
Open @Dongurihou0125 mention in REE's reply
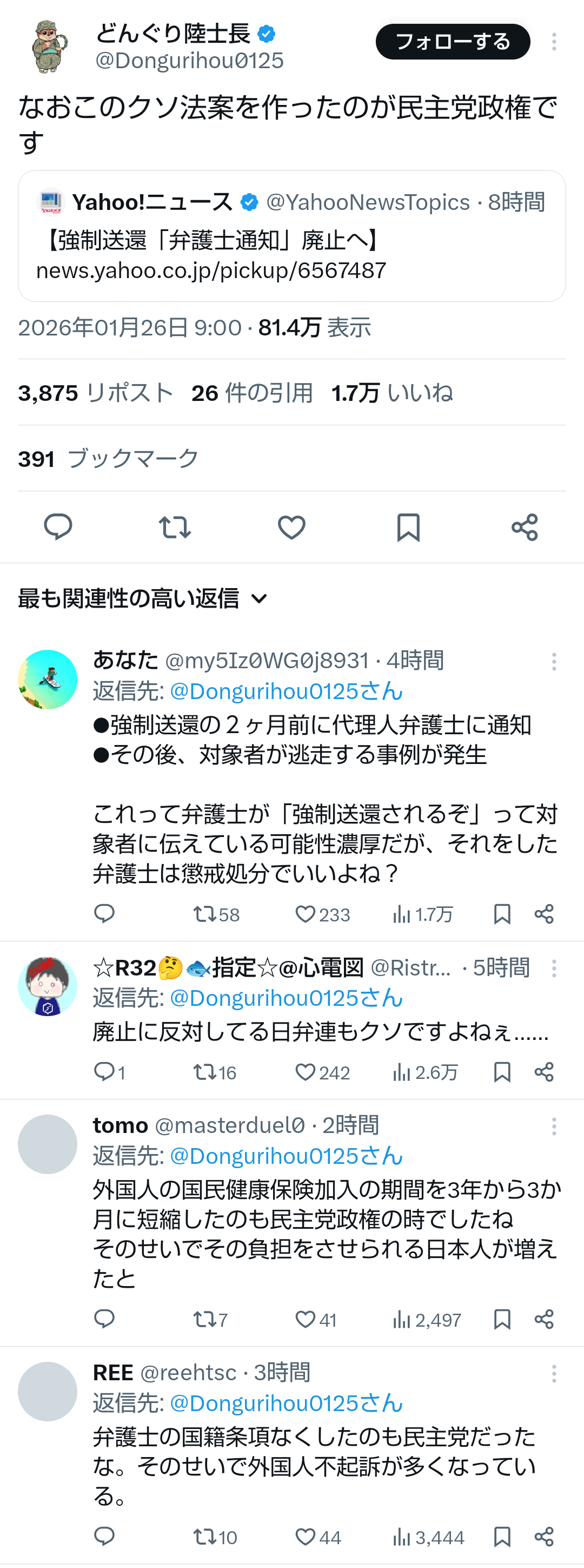pos(286,1403)
